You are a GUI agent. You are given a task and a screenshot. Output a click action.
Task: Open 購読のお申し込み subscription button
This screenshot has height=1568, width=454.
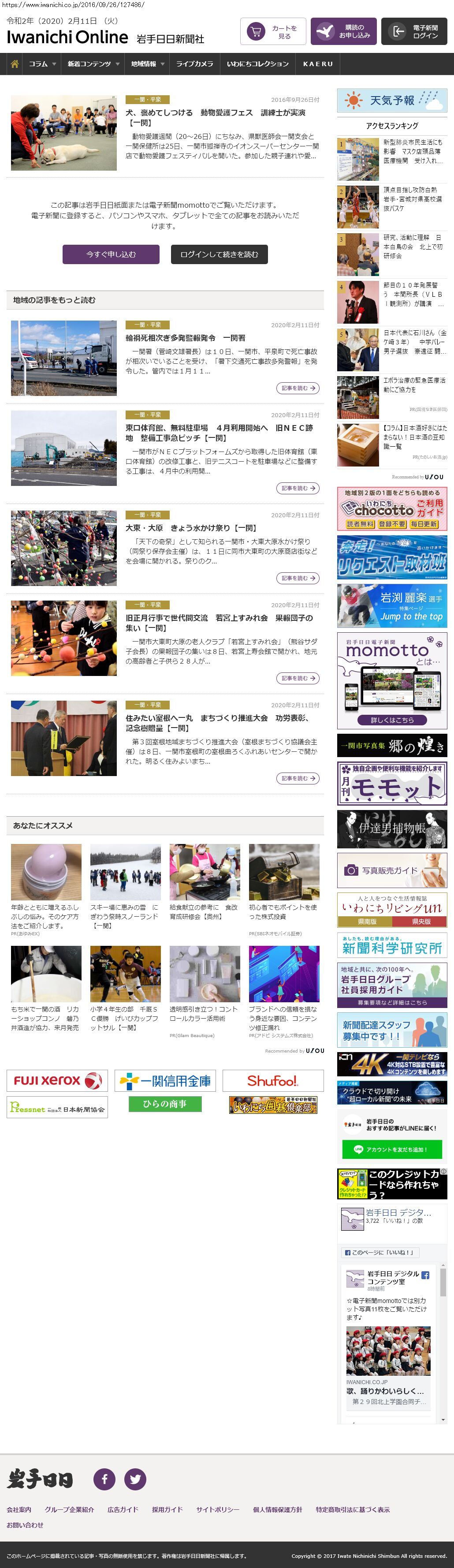coord(343,32)
